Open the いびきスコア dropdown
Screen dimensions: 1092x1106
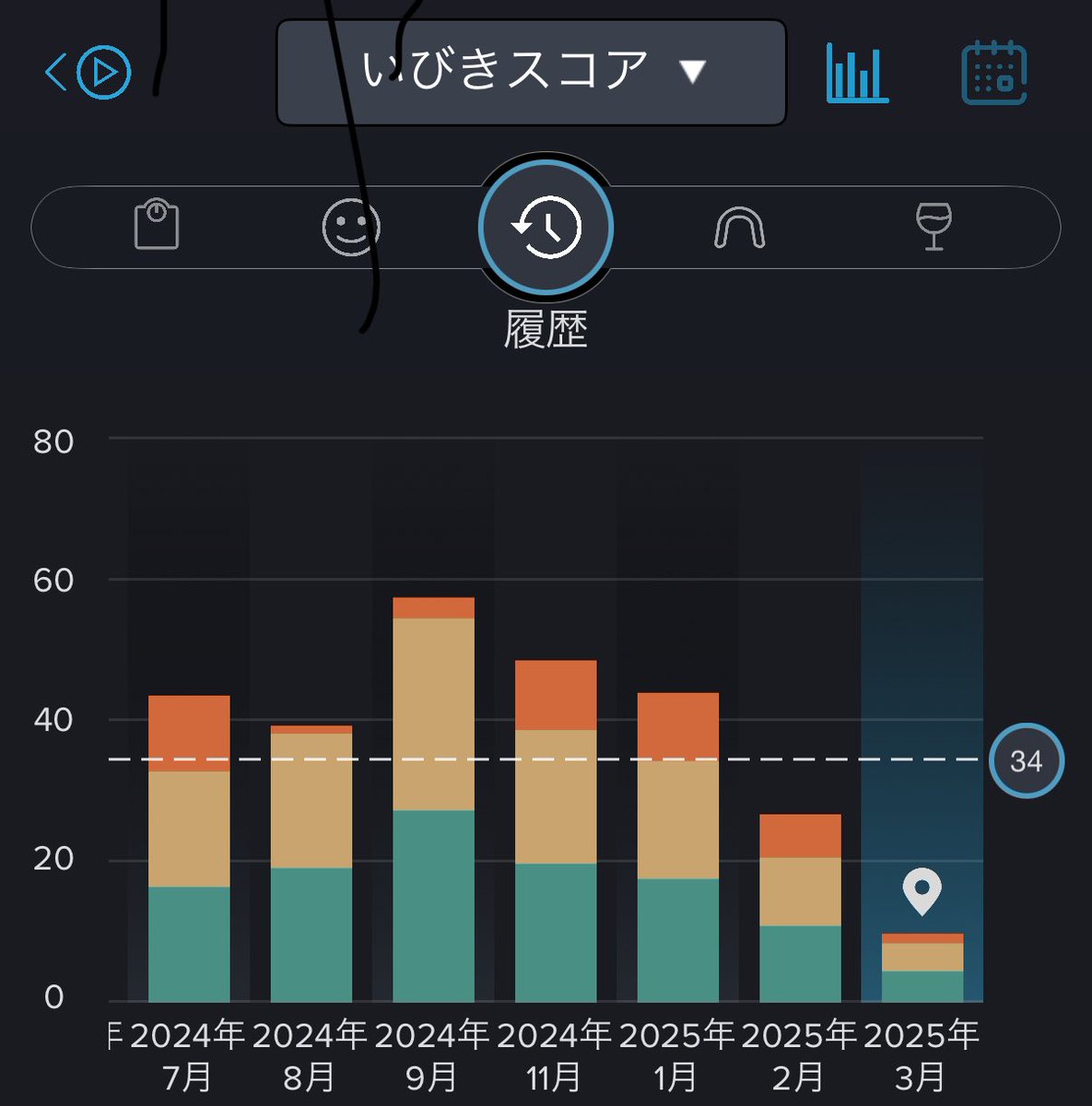[532, 72]
